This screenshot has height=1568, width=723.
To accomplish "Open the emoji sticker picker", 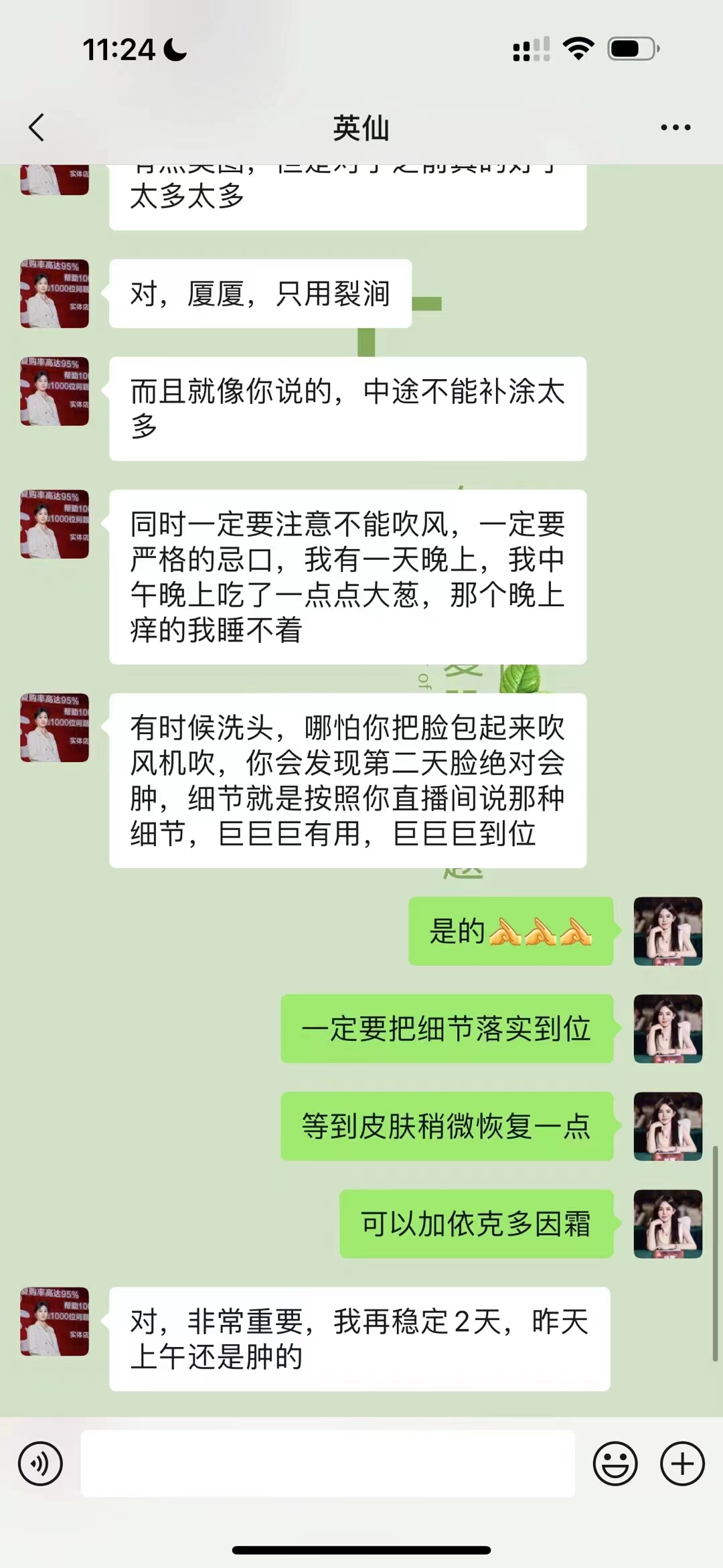I will pos(615,1464).
